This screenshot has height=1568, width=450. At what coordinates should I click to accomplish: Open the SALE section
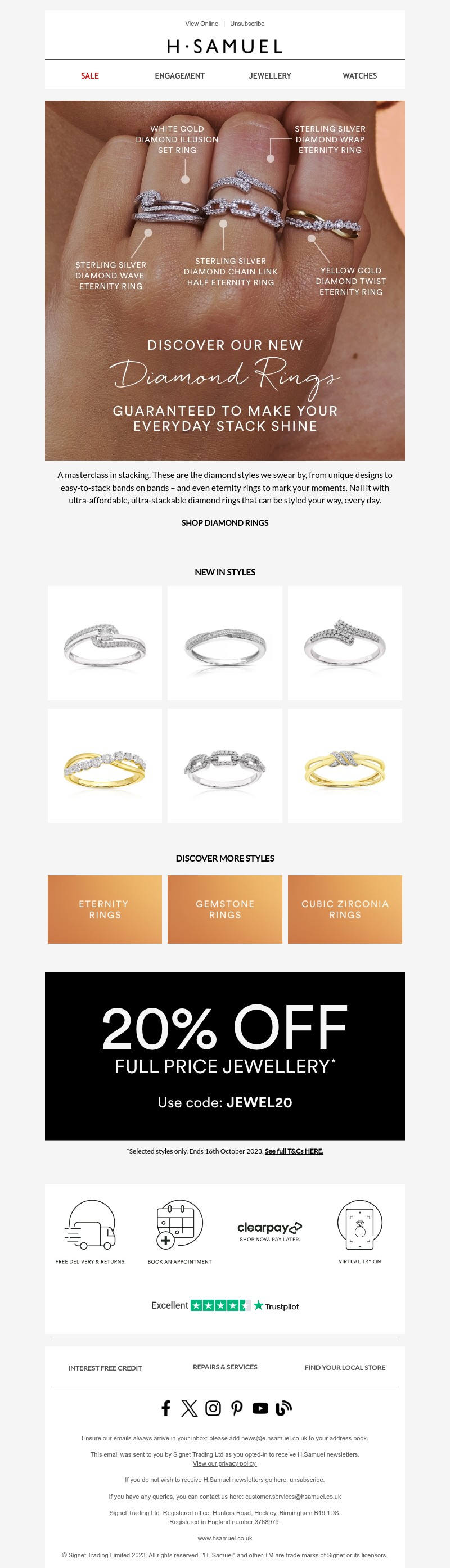click(89, 76)
